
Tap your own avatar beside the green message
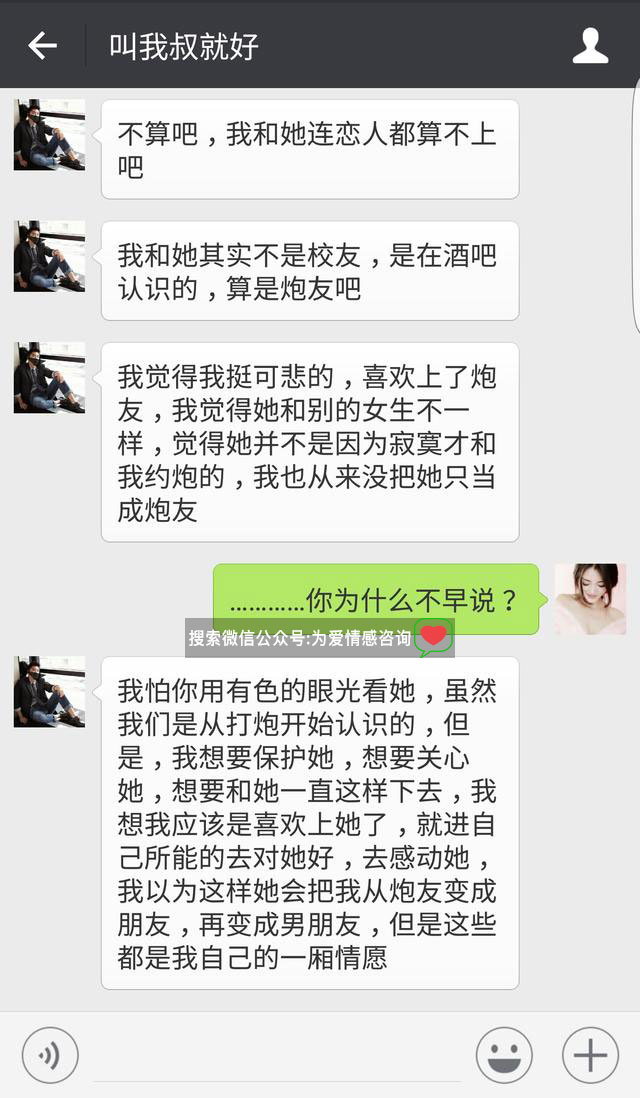(x=590, y=599)
